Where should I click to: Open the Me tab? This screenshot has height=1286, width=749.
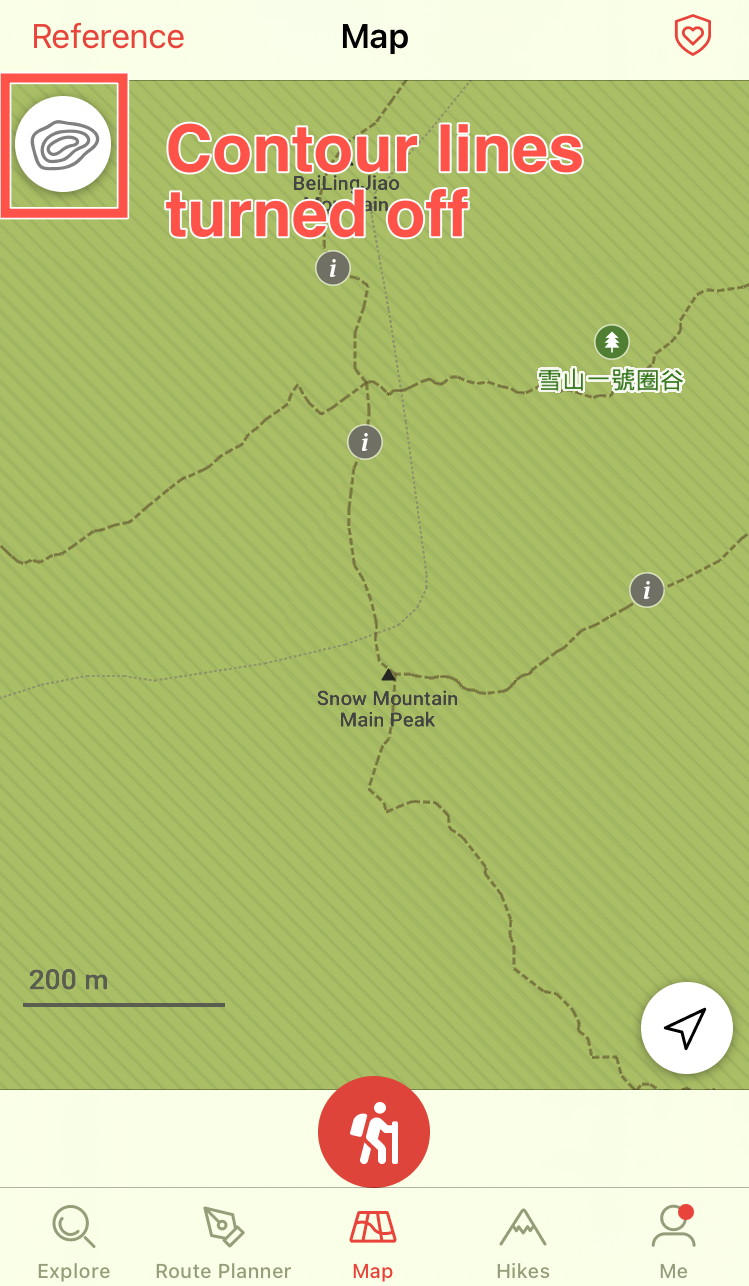coord(673,1243)
